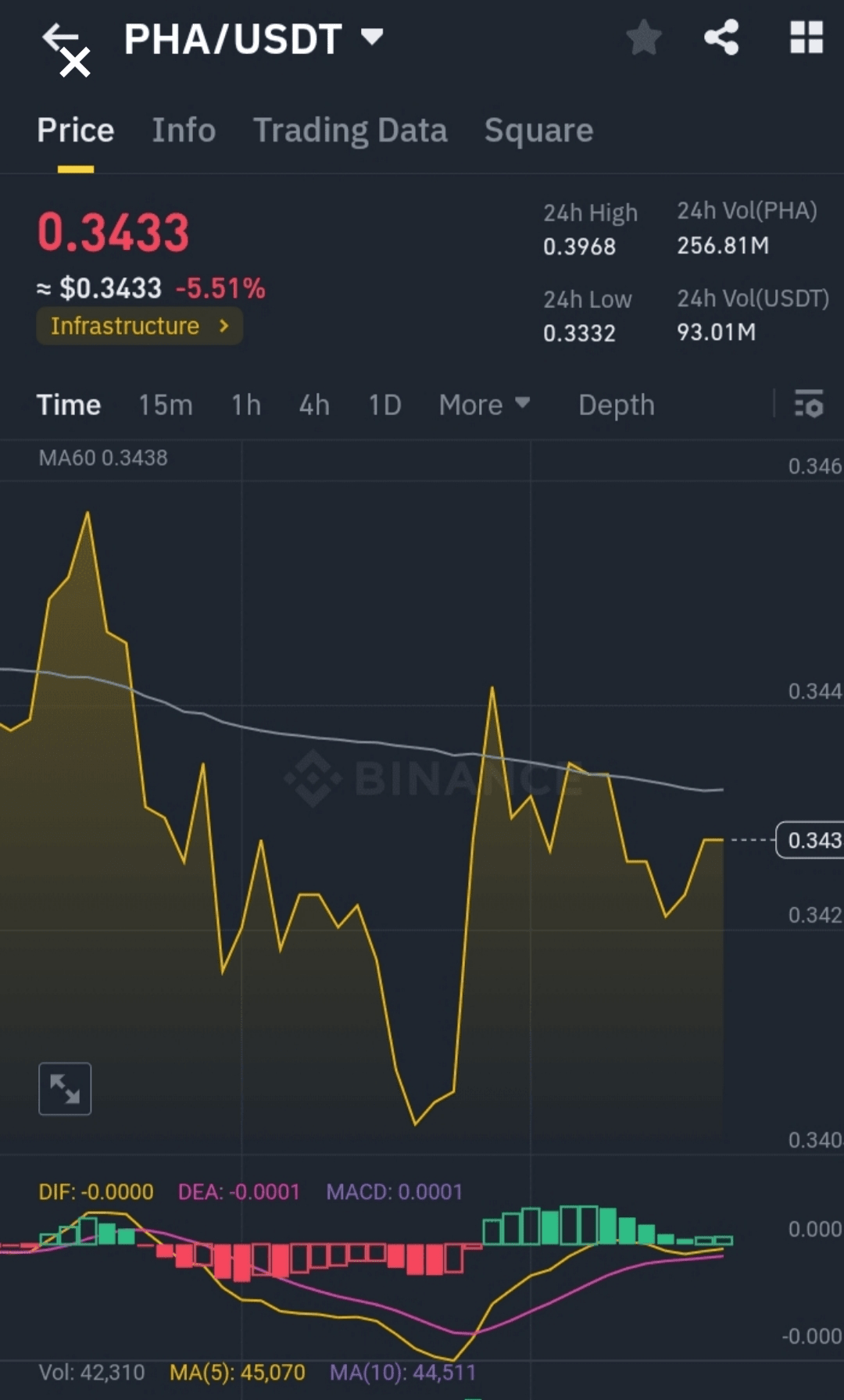
Task: Switch to the Trading Data tab
Action: [x=350, y=130]
